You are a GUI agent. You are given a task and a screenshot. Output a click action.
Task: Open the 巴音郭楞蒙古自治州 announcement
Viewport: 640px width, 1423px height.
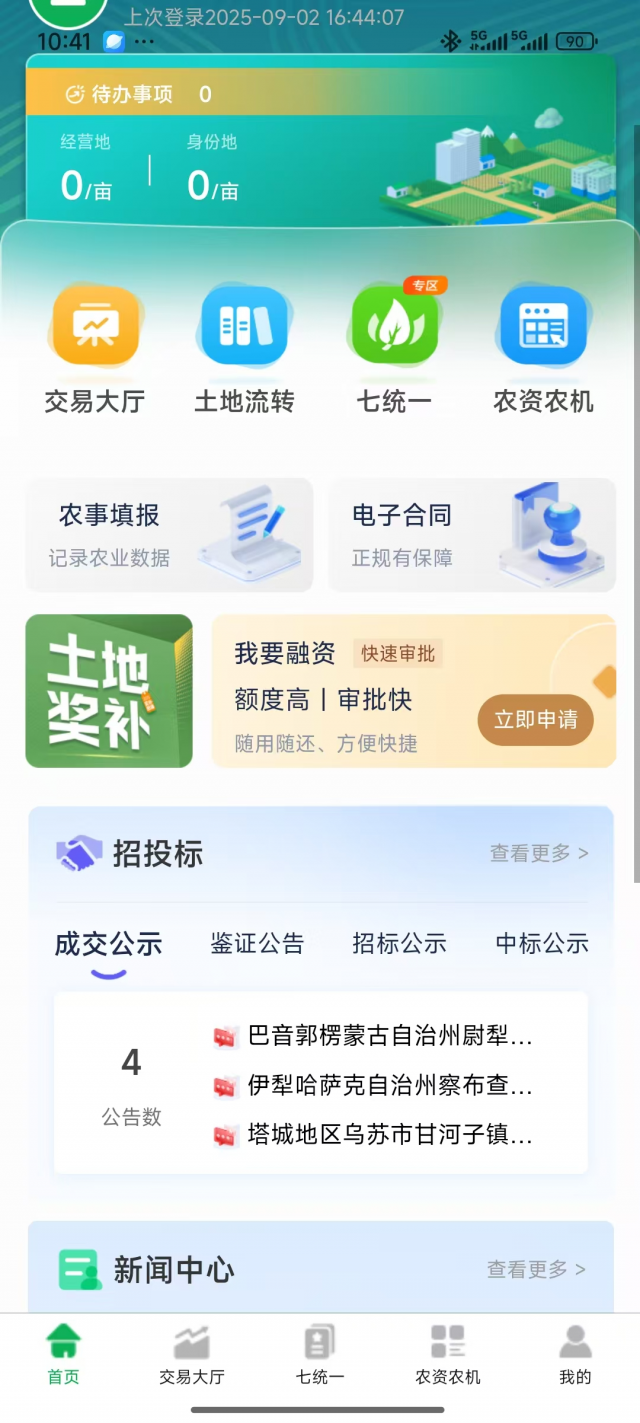[x=389, y=1036]
